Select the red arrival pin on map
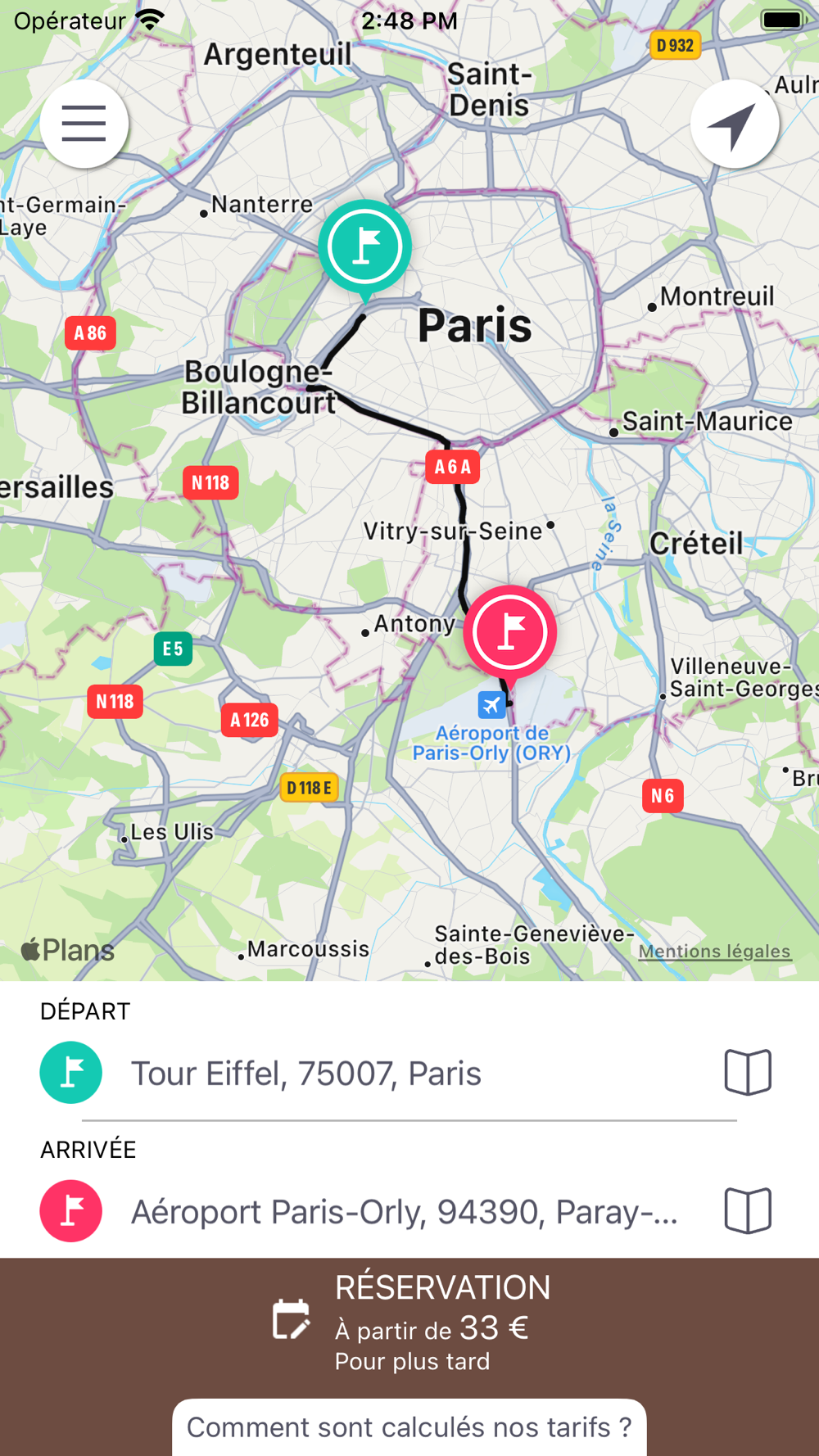The height and width of the screenshot is (1456, 819). pos(509,632)
